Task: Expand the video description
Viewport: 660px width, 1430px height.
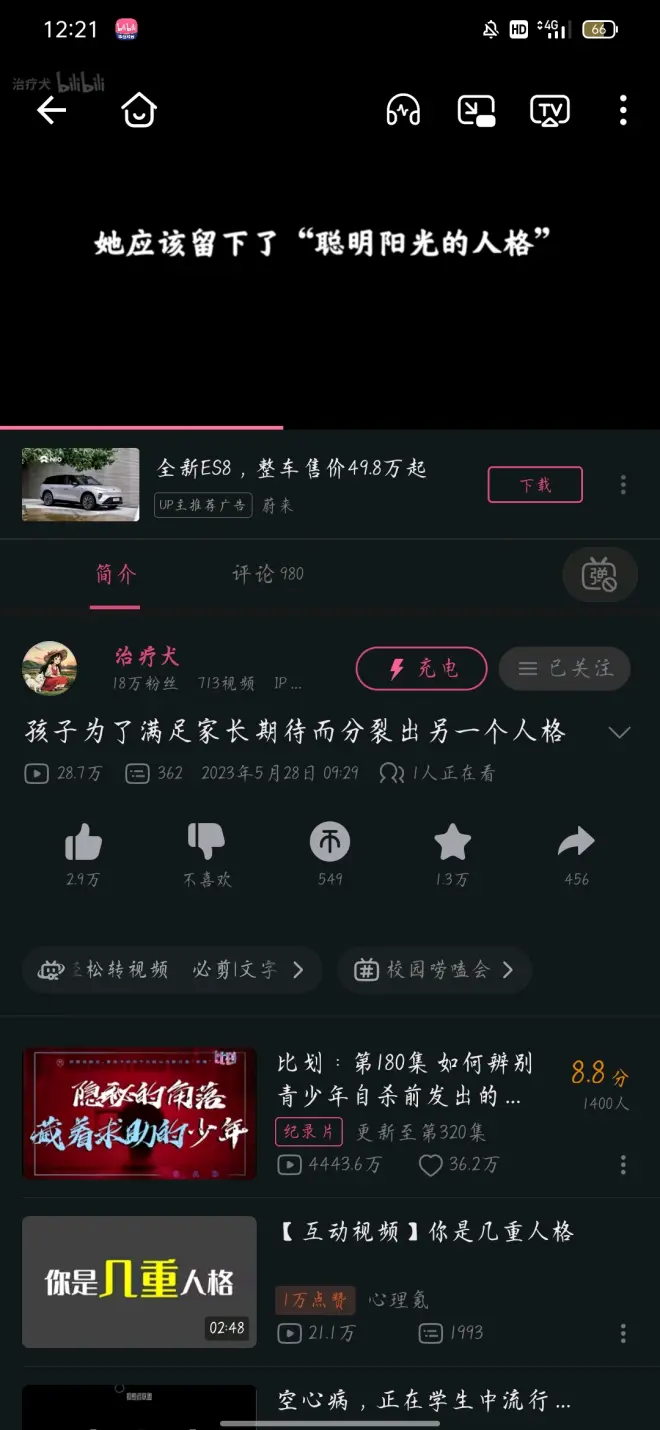Action: pos(620,732)
